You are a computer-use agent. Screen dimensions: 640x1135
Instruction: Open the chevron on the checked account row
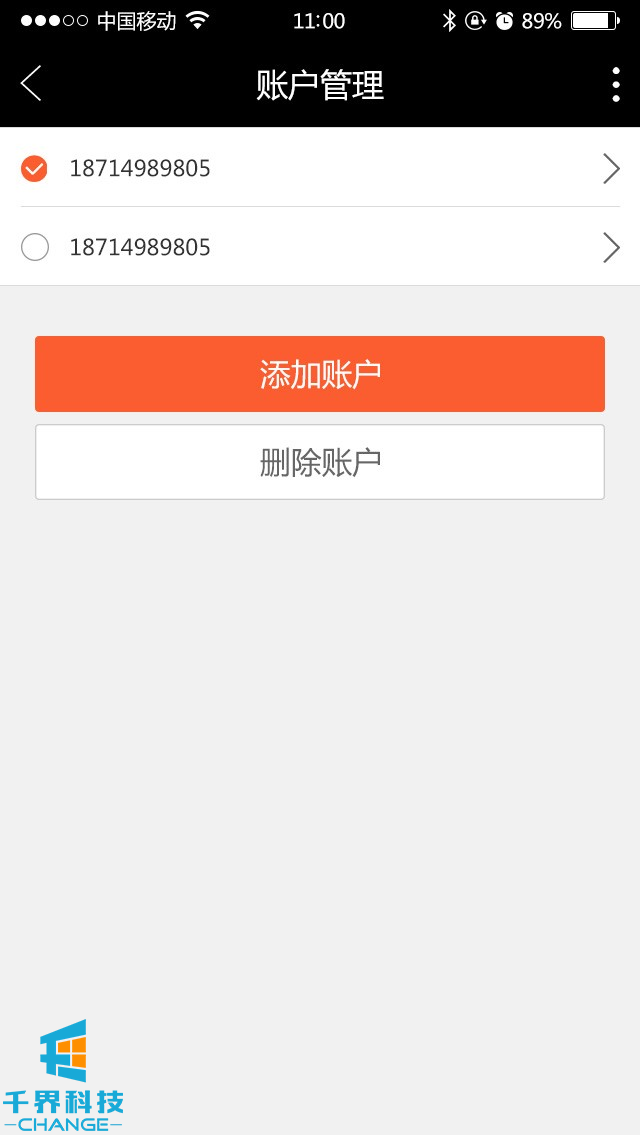611,168
